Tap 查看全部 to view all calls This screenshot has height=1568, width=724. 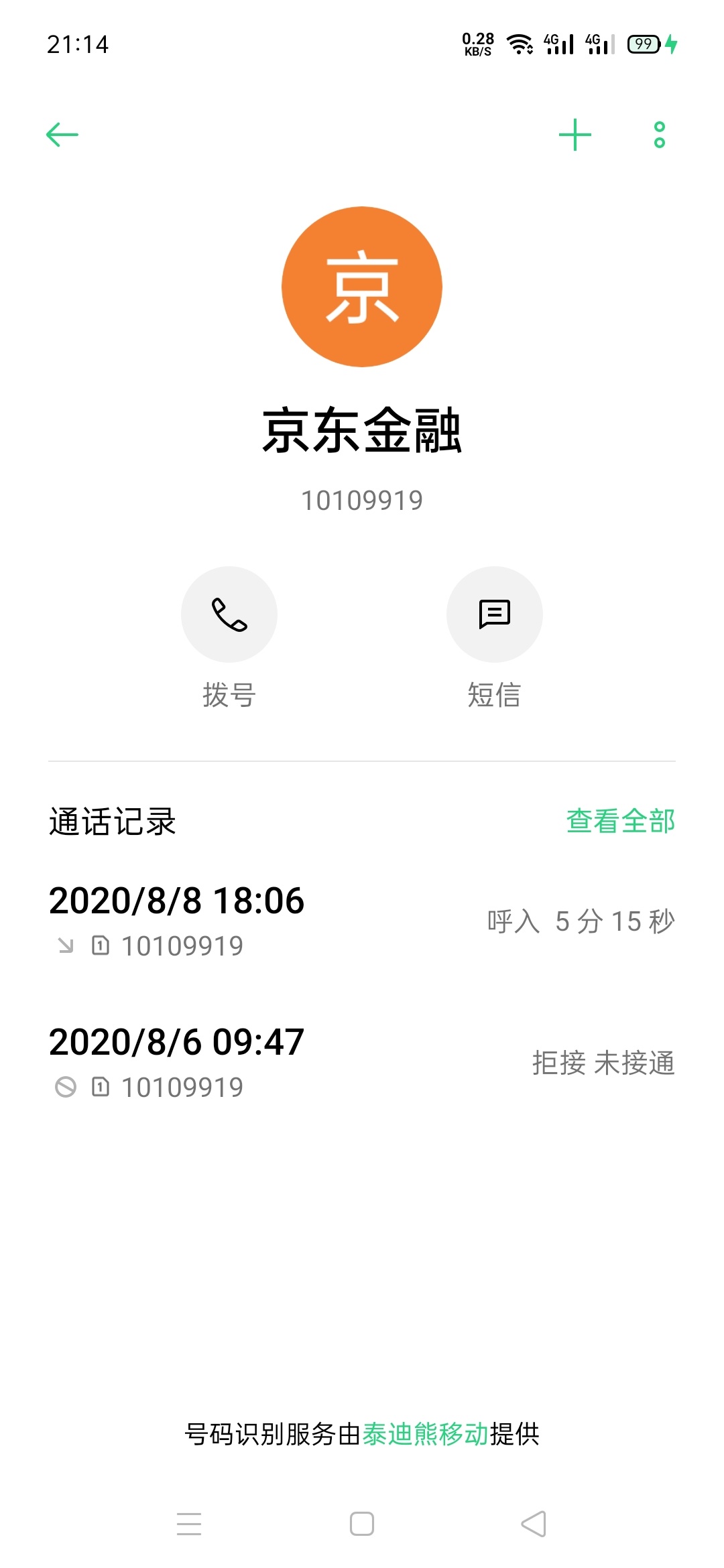[621, 821]
